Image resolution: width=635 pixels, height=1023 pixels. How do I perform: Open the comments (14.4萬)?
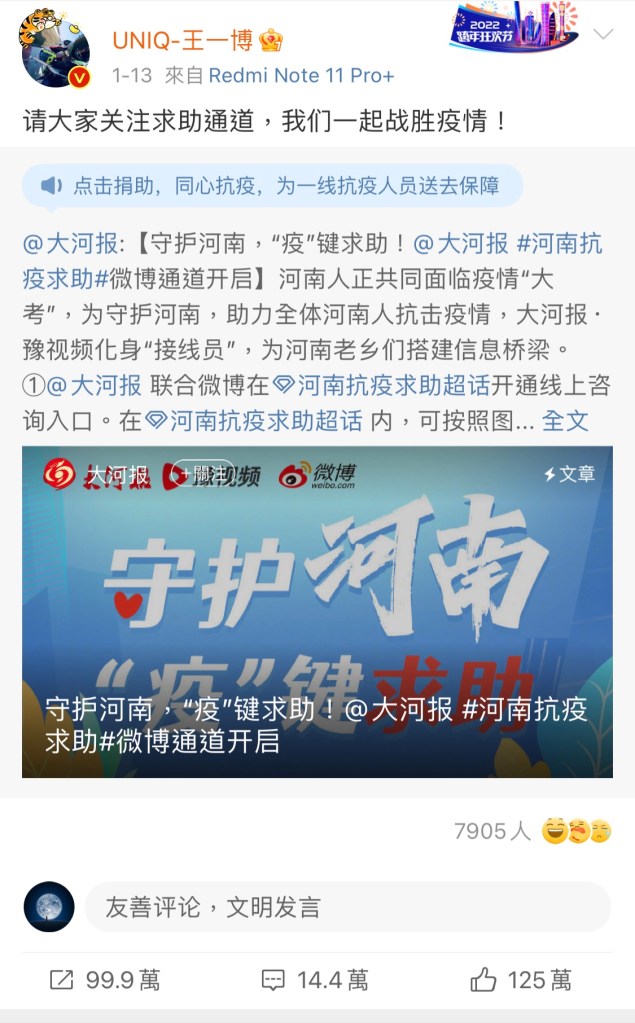point(315,980)
